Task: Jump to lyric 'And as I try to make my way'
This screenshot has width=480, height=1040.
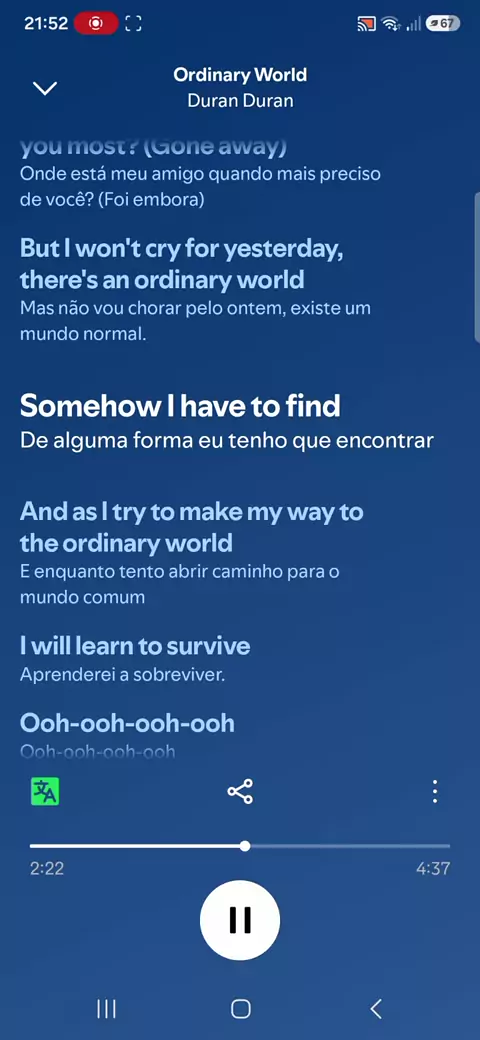Action: click(192, 528)
